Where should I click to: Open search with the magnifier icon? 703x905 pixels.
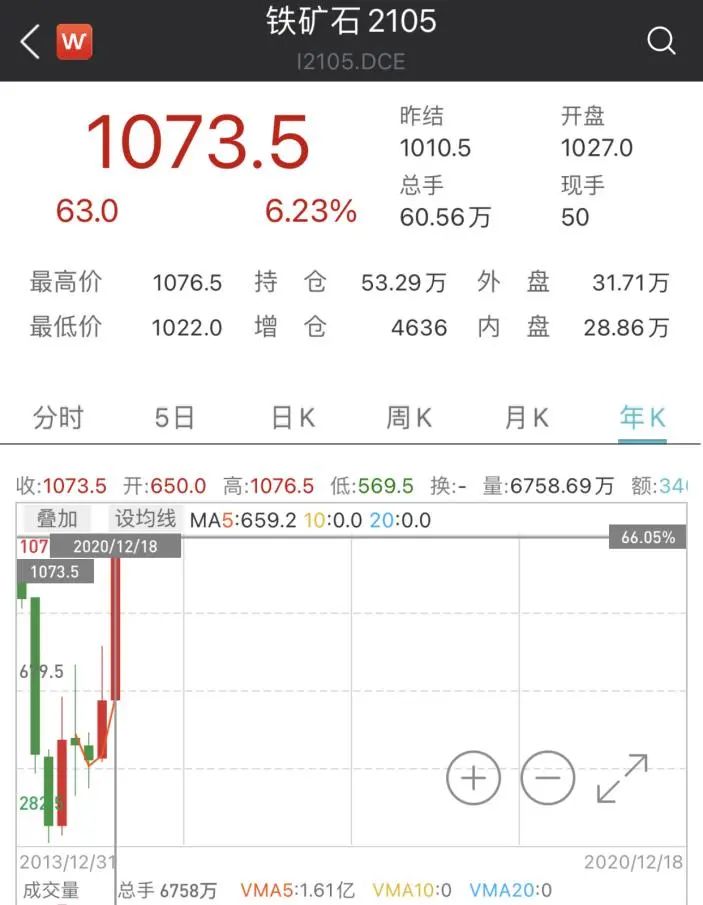click(x=661, y=41)
